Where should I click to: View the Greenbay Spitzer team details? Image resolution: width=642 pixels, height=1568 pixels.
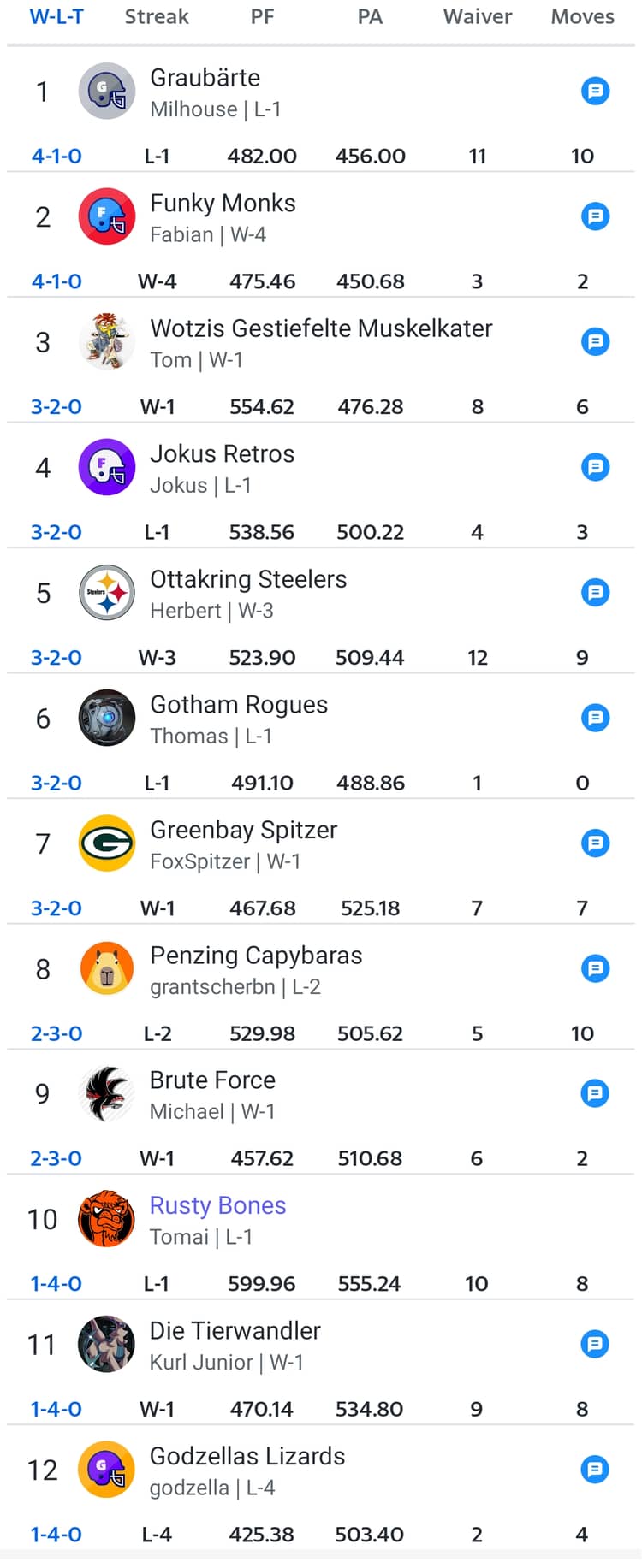pos(243,830)
